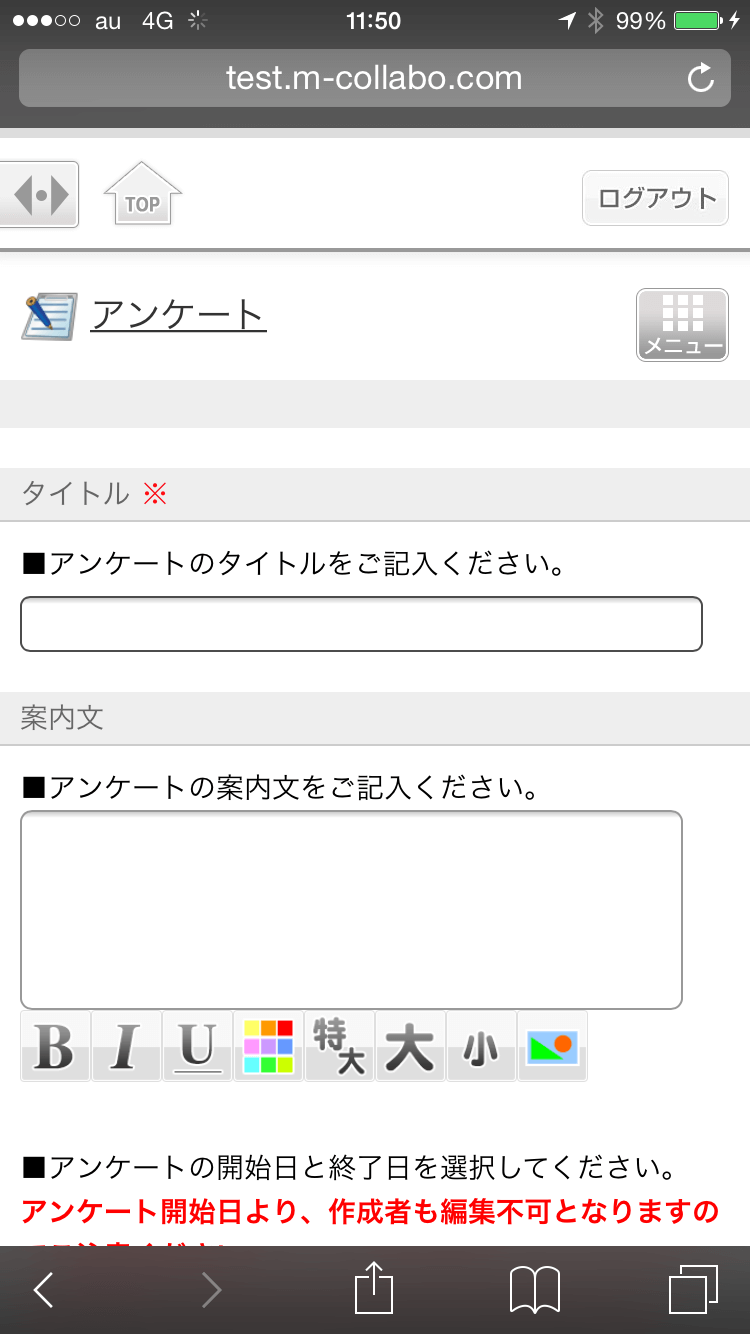This screenshot has width=750, height=1334.
Task: Focus the survey title input field
Action: [361, 624]
